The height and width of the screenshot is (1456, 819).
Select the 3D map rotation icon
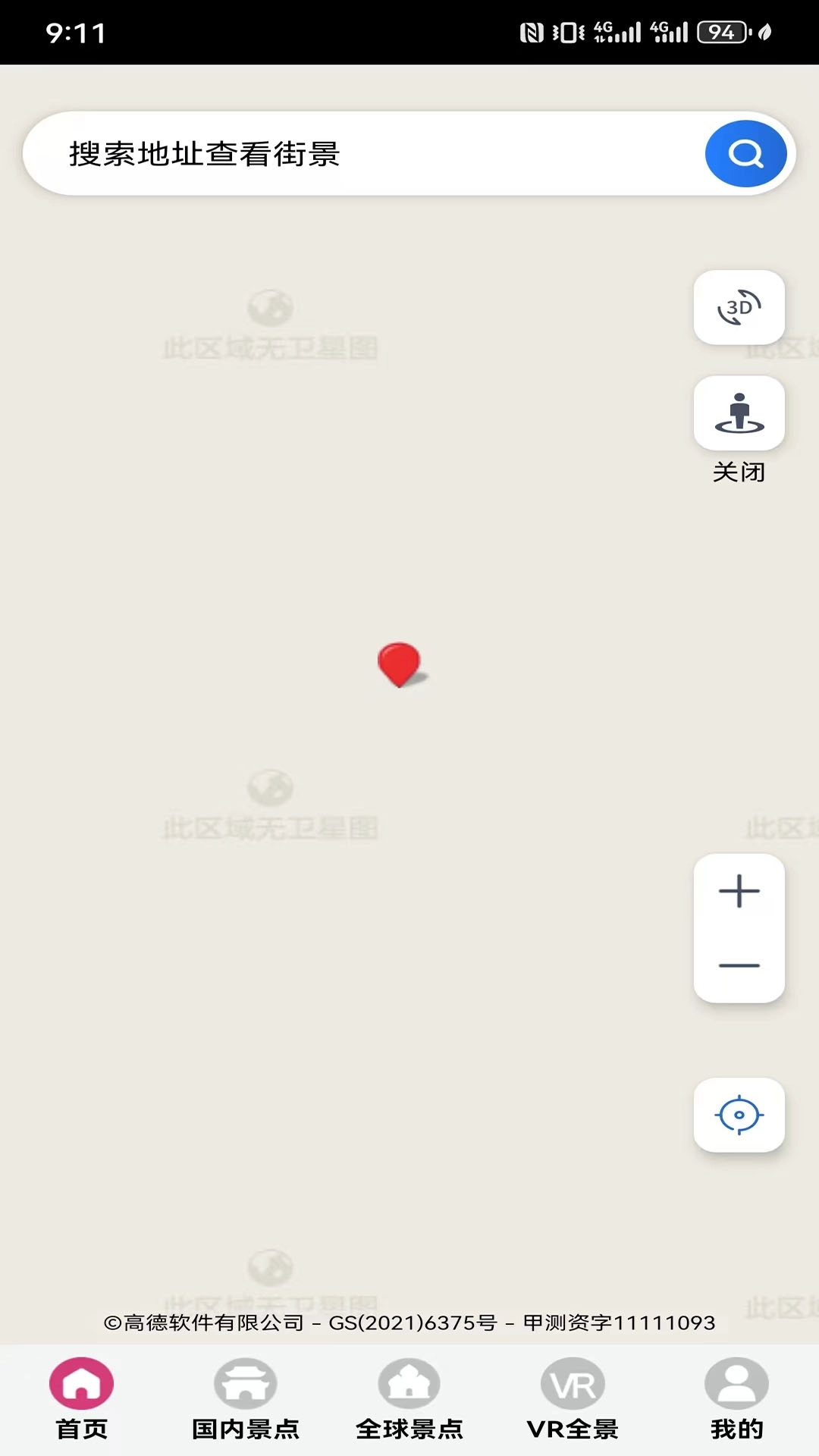739,306
